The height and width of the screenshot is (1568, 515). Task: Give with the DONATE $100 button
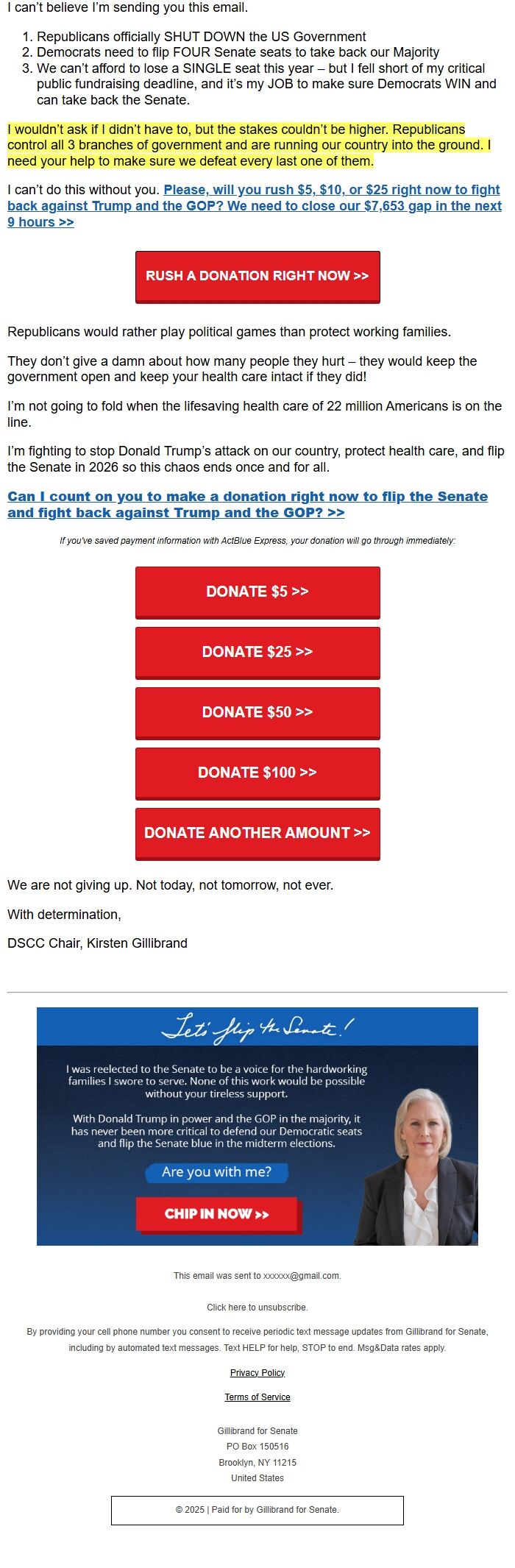[257, 773]
